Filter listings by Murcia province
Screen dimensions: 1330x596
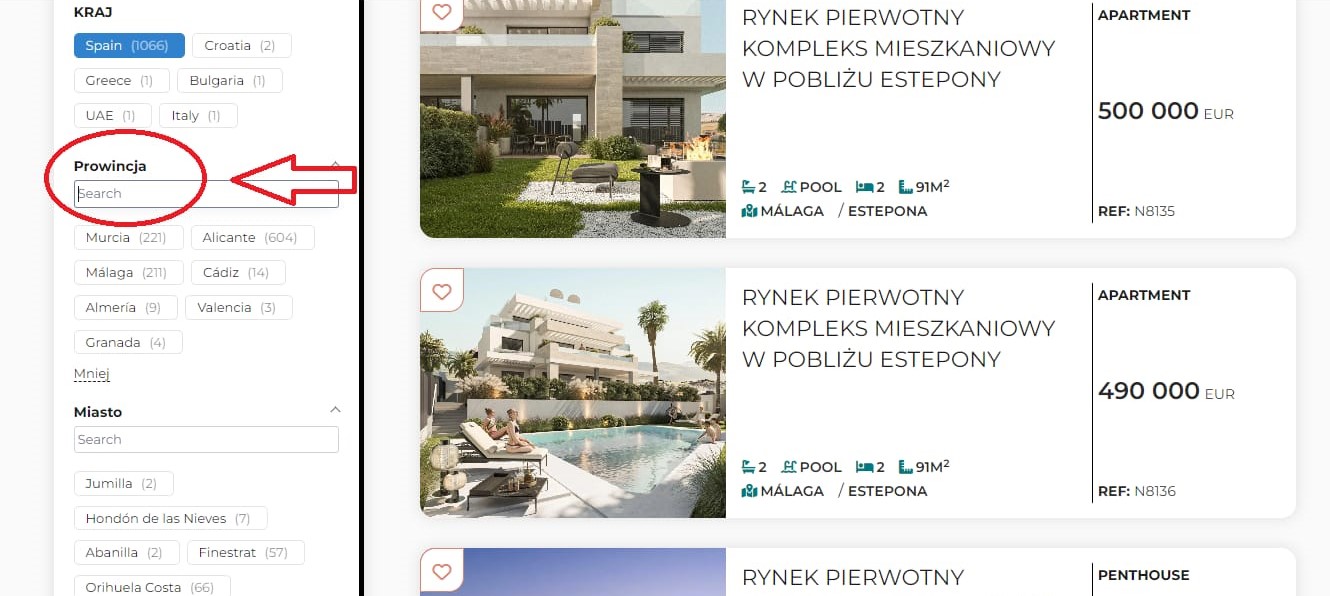tap(127, 237)
